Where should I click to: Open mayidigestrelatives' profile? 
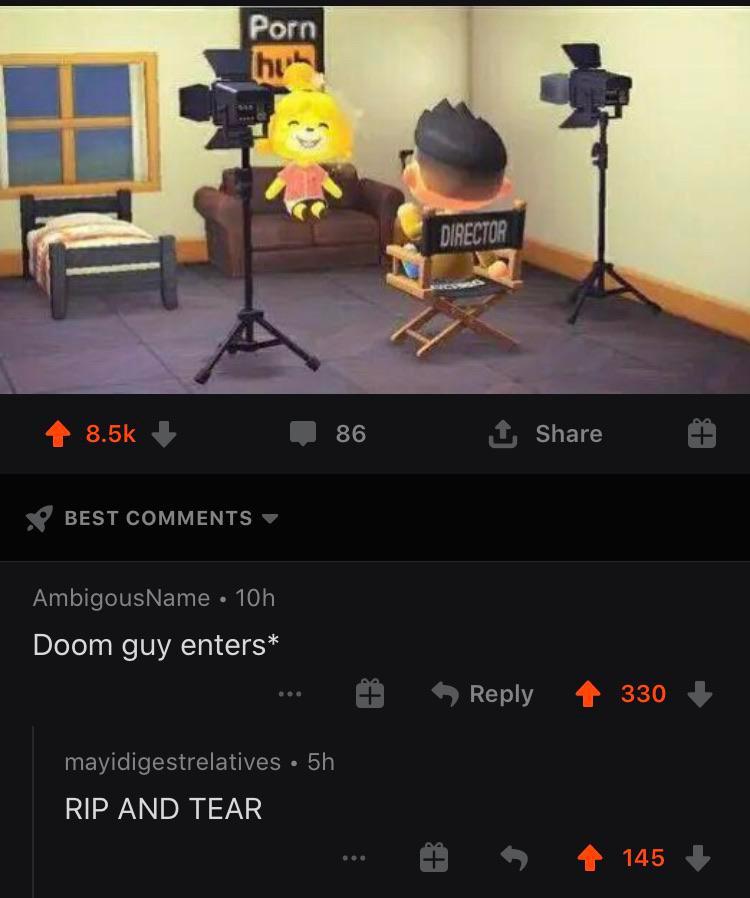[172, 762]
